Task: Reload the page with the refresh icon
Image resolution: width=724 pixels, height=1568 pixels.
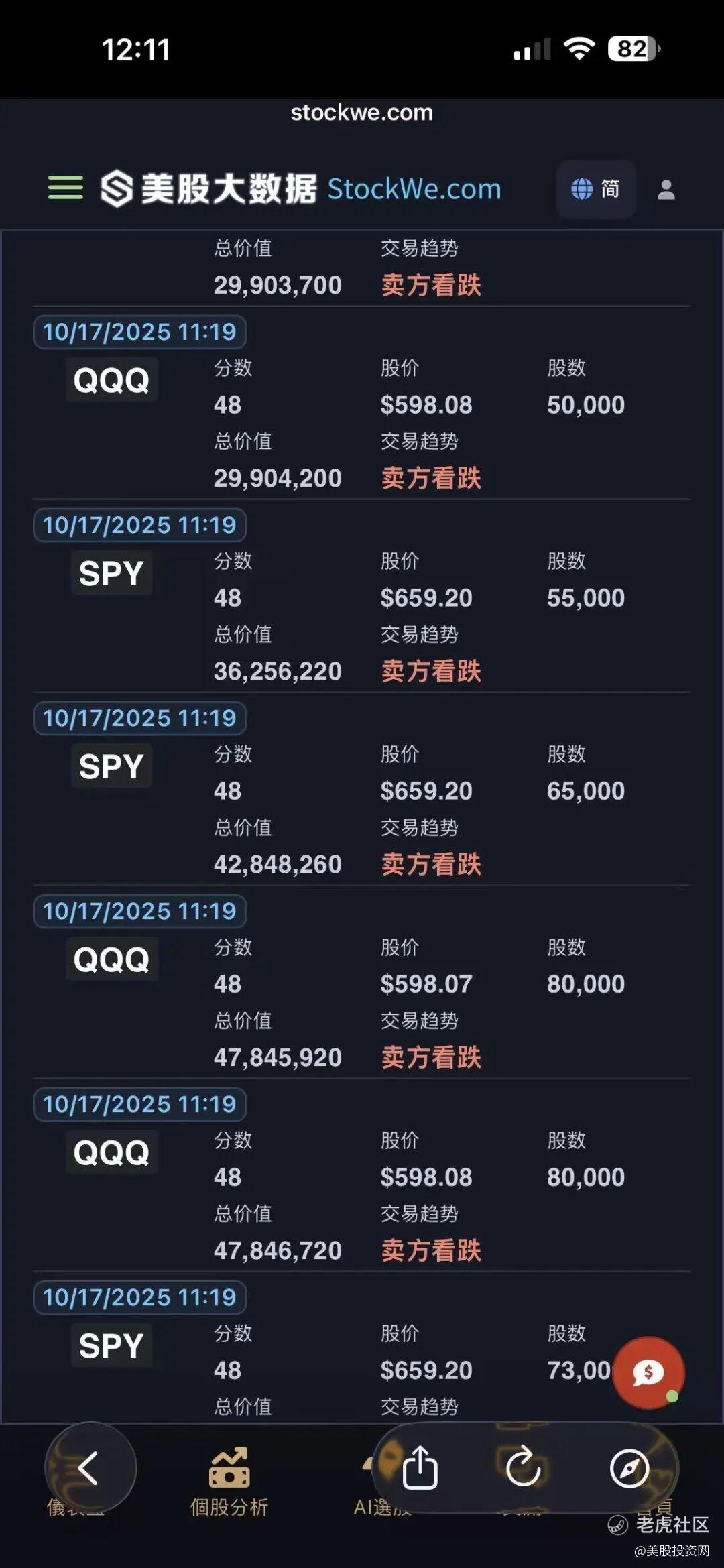Action: point(524,1468)
